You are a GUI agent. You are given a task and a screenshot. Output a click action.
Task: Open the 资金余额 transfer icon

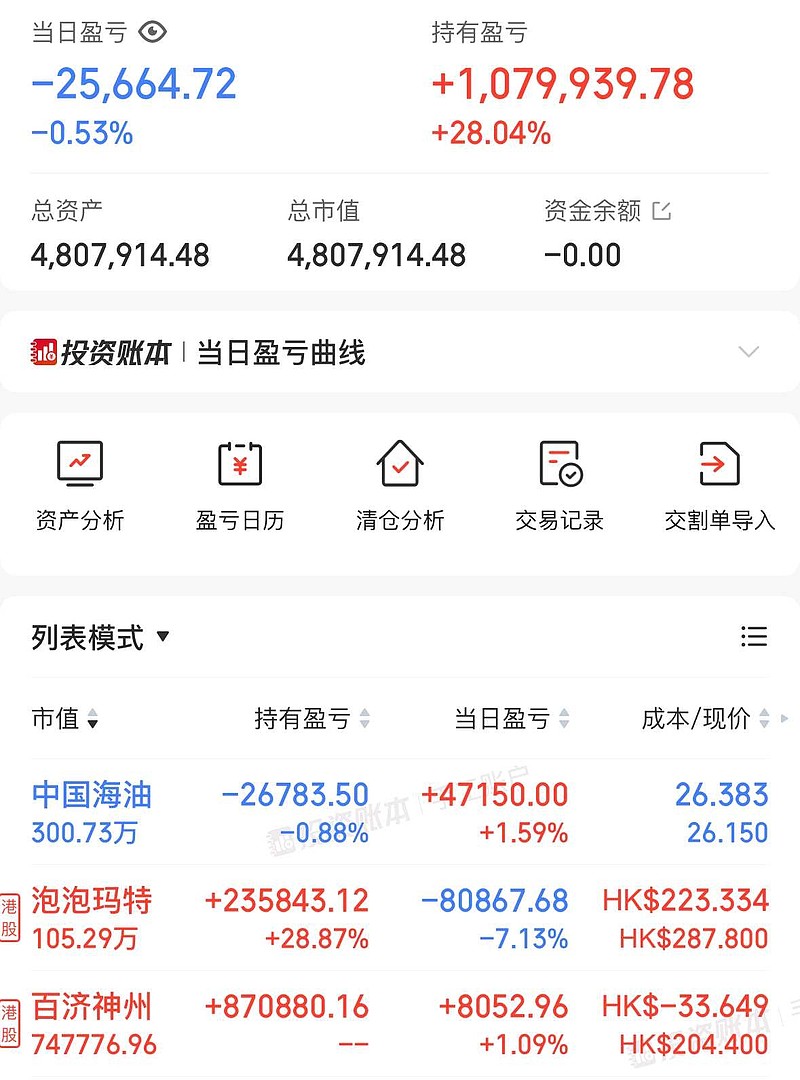pyautogui.click(x=661, y=211)
